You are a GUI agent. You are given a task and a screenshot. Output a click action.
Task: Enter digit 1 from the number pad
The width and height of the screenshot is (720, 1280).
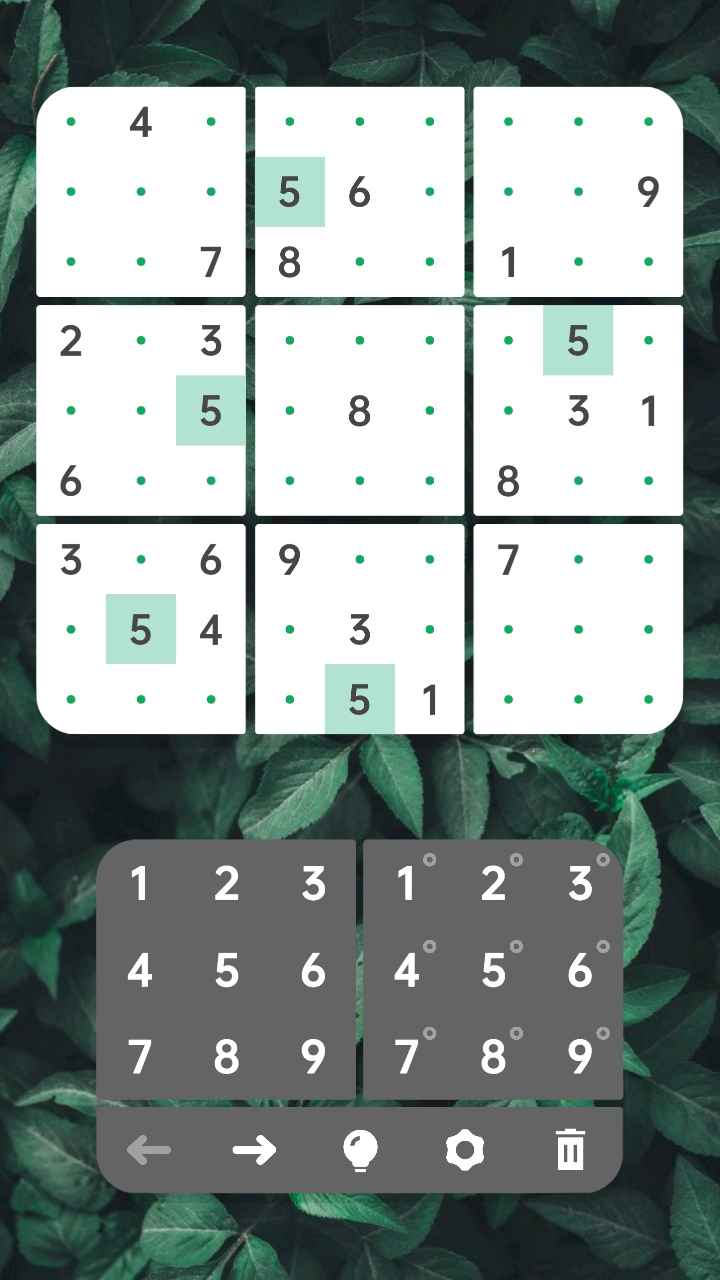point(139,884)
